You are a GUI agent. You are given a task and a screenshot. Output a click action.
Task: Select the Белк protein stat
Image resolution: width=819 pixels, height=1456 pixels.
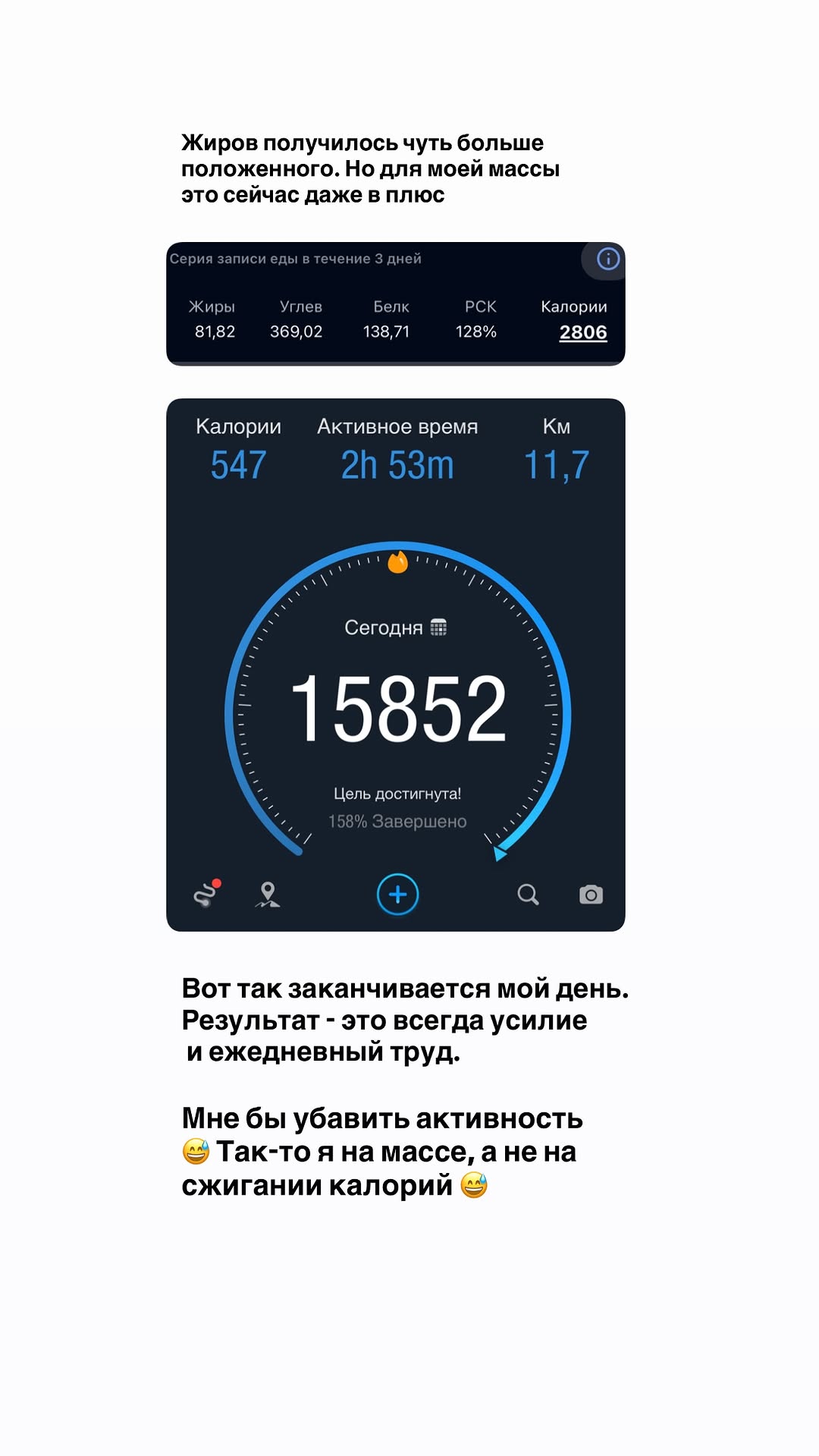[x=385, y=332]
